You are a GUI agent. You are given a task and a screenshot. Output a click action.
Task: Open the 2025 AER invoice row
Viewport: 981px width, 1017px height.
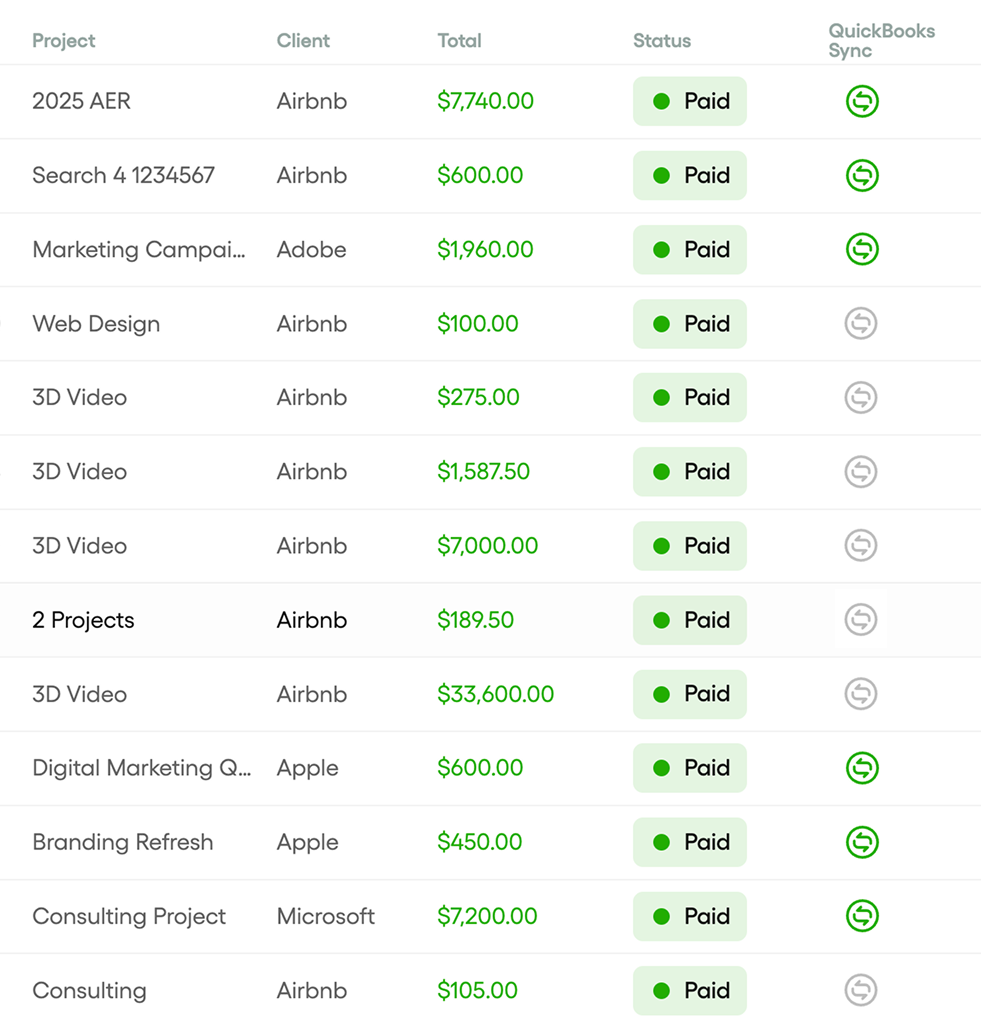click(x=82, y=101)
